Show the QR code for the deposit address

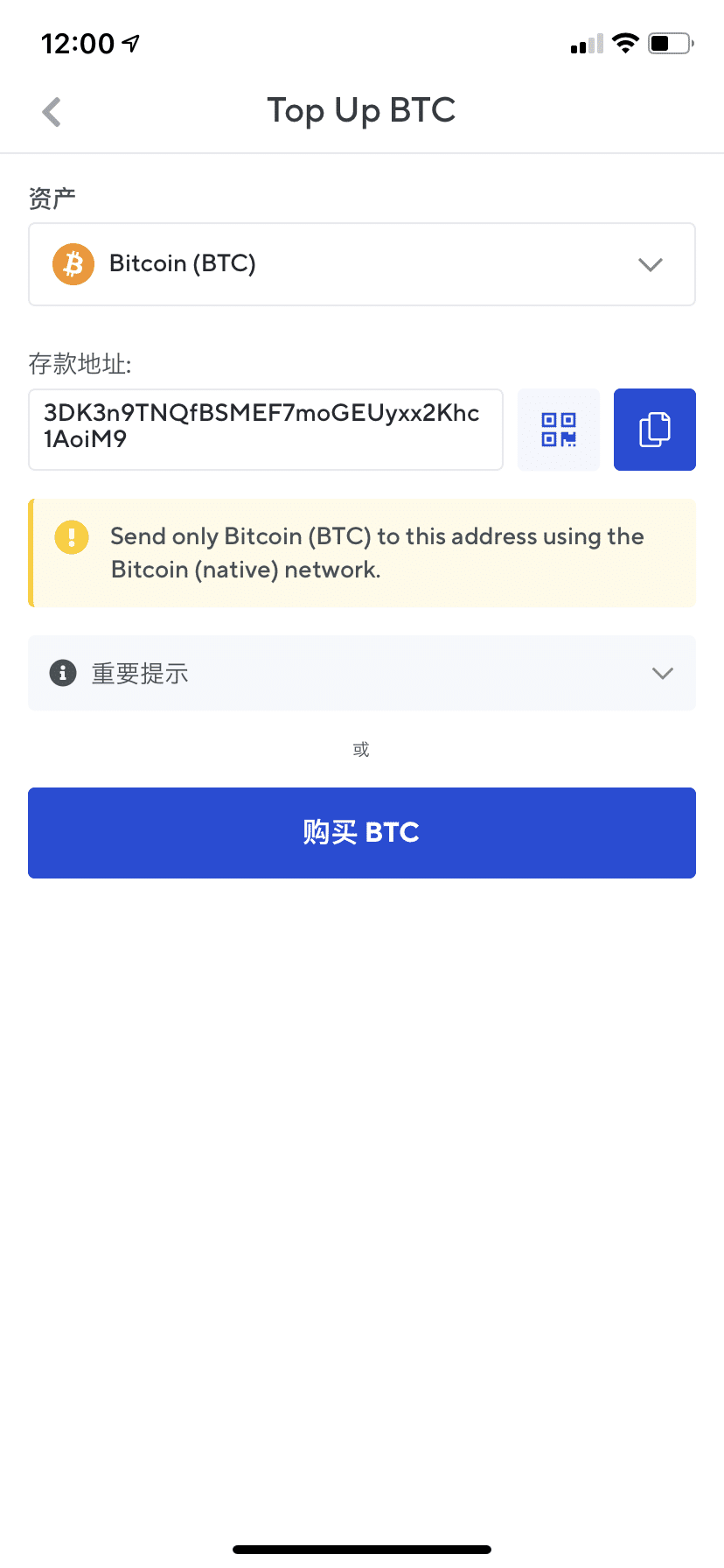coord(558,429)
